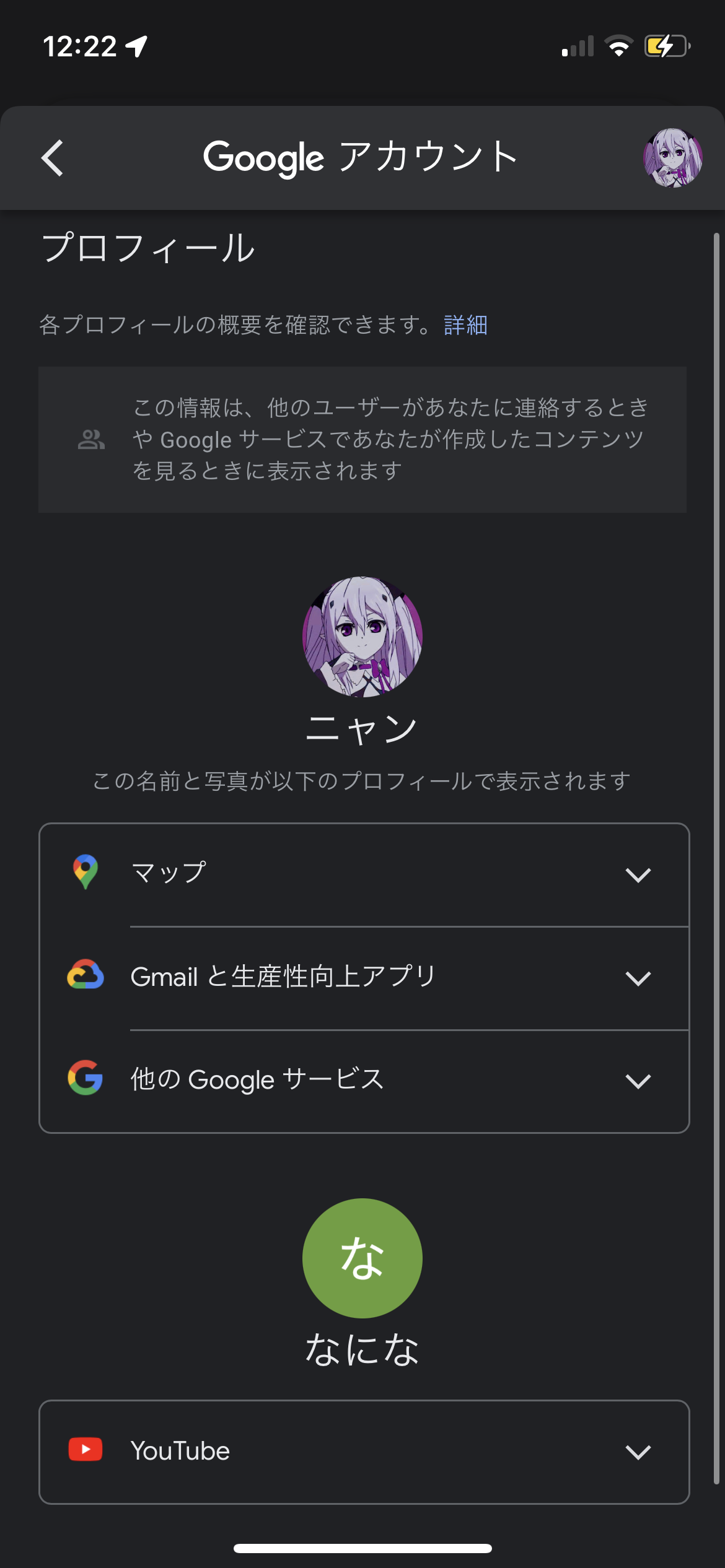Select the Google G logo icon

[86, 1079]
